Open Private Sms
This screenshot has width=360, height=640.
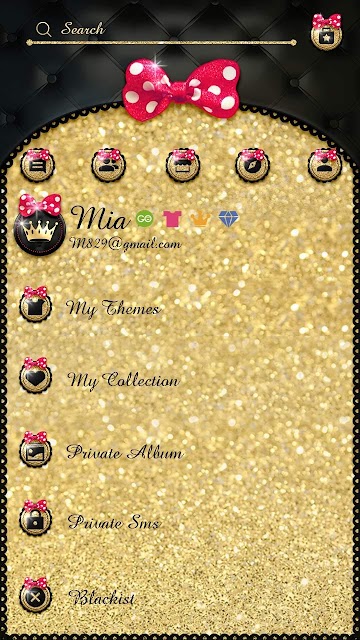pyautogui.click(x=89, y=518)
